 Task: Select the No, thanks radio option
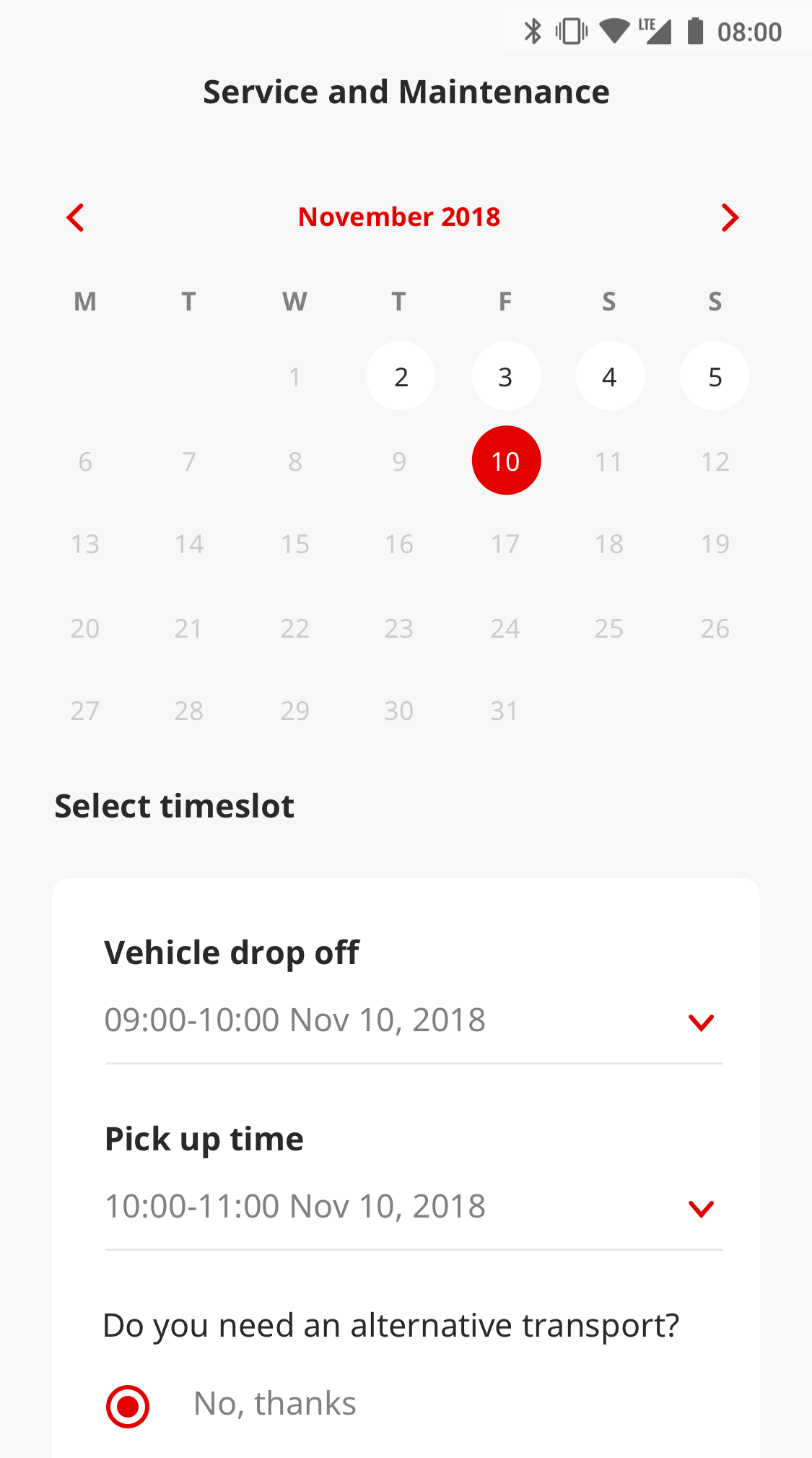[x=128, y=1406]
